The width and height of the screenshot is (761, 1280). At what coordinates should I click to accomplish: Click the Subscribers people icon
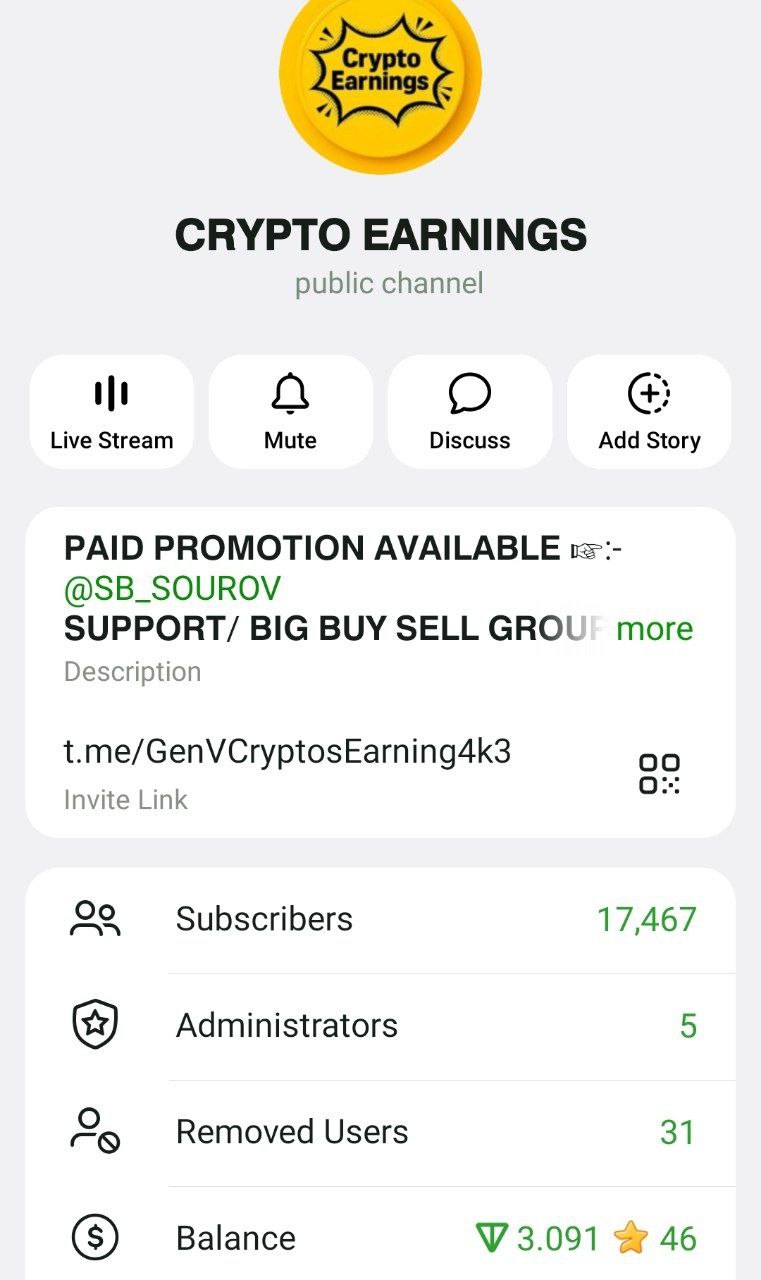point(95,917)
